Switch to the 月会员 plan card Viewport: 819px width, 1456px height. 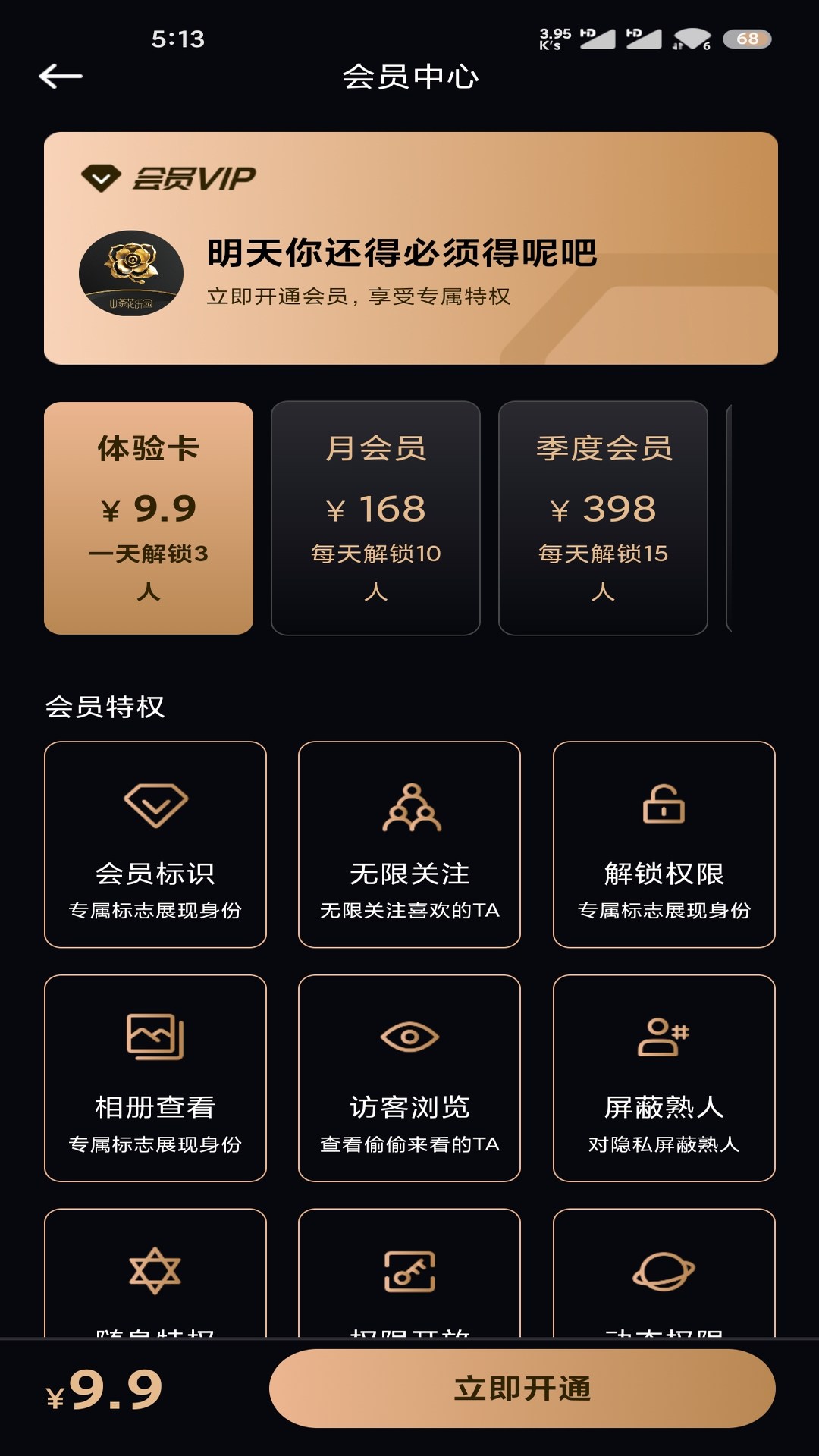(x=375, y=516)
